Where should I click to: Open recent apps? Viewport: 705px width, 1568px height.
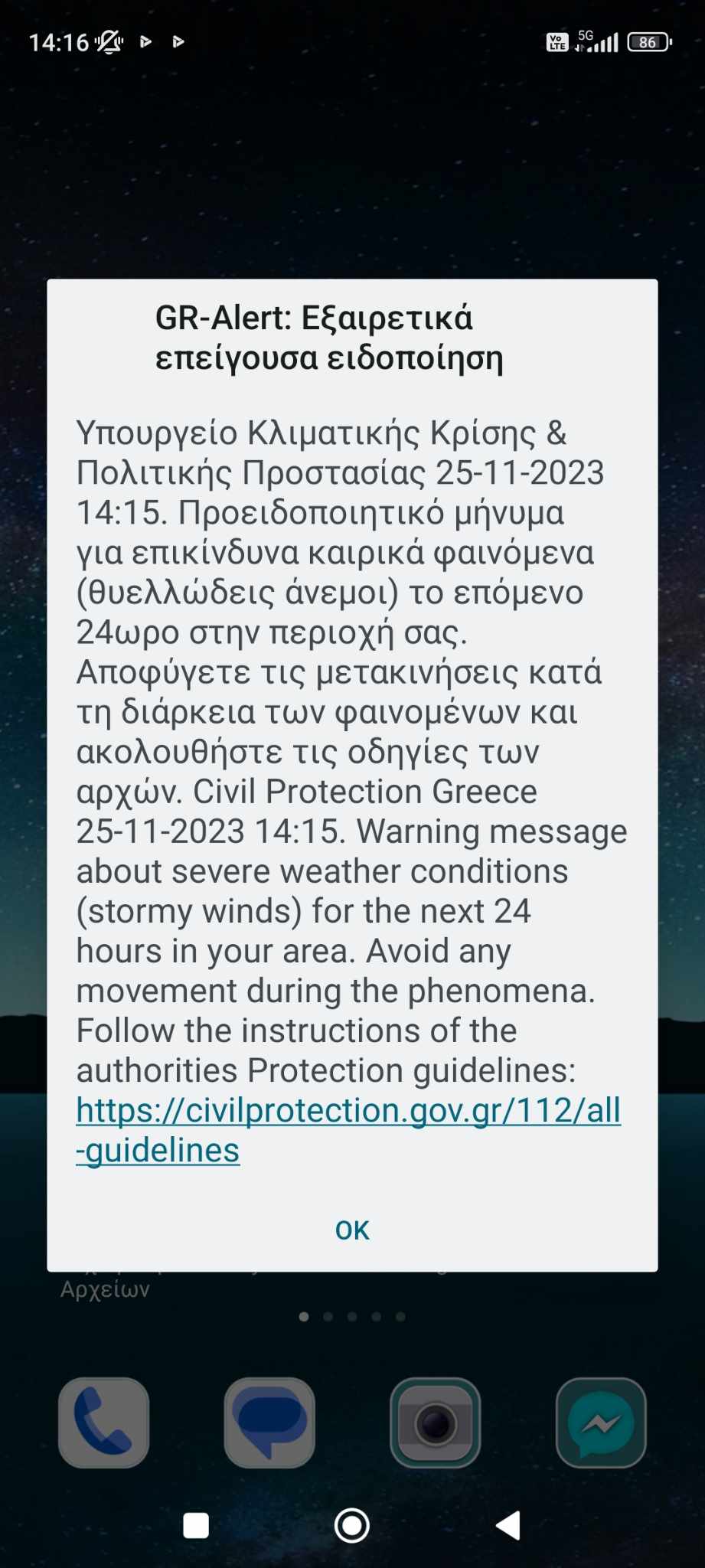coord(196,1526)
